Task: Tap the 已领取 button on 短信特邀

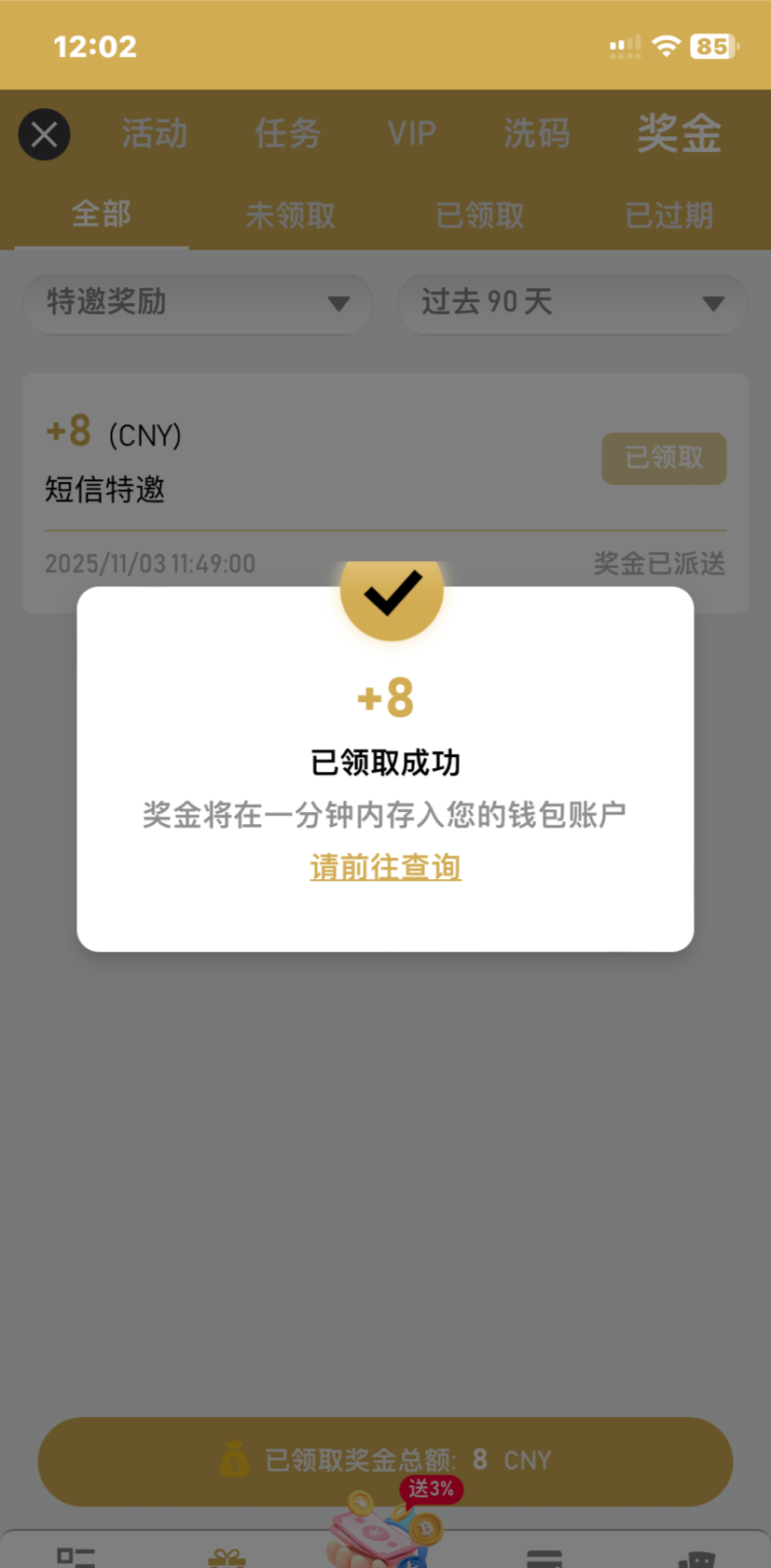Action: coord(664,458)
